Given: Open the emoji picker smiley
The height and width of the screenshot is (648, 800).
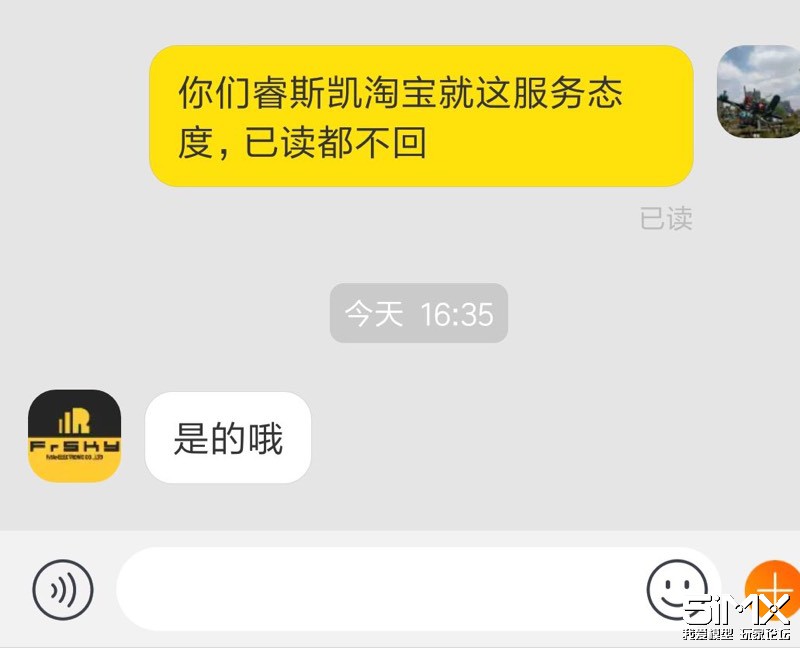Looking at the screenshot, I should (x=677, y=589).
